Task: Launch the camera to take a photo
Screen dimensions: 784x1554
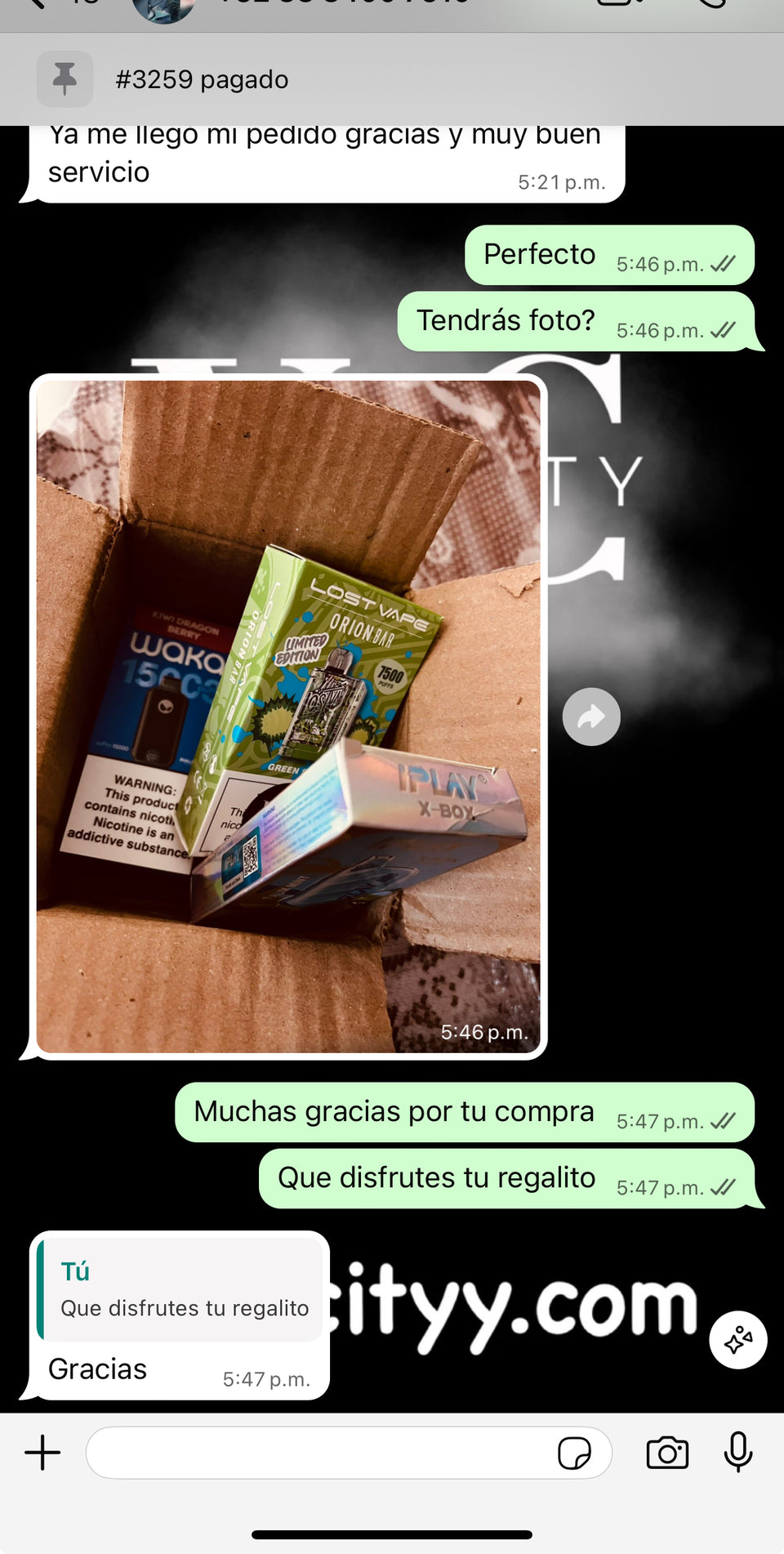Action: pos(667,1454)
